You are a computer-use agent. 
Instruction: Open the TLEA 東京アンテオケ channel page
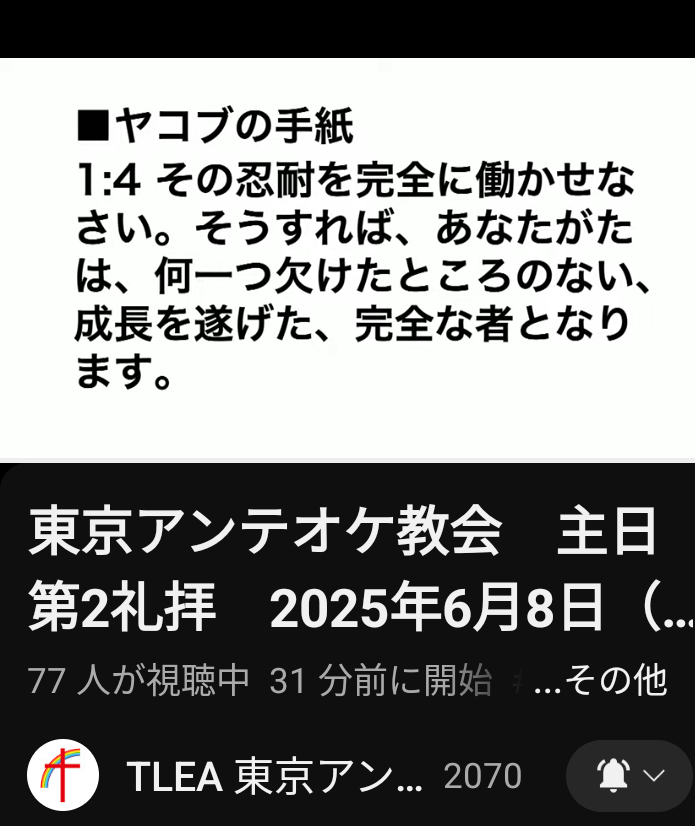point(275,776)
